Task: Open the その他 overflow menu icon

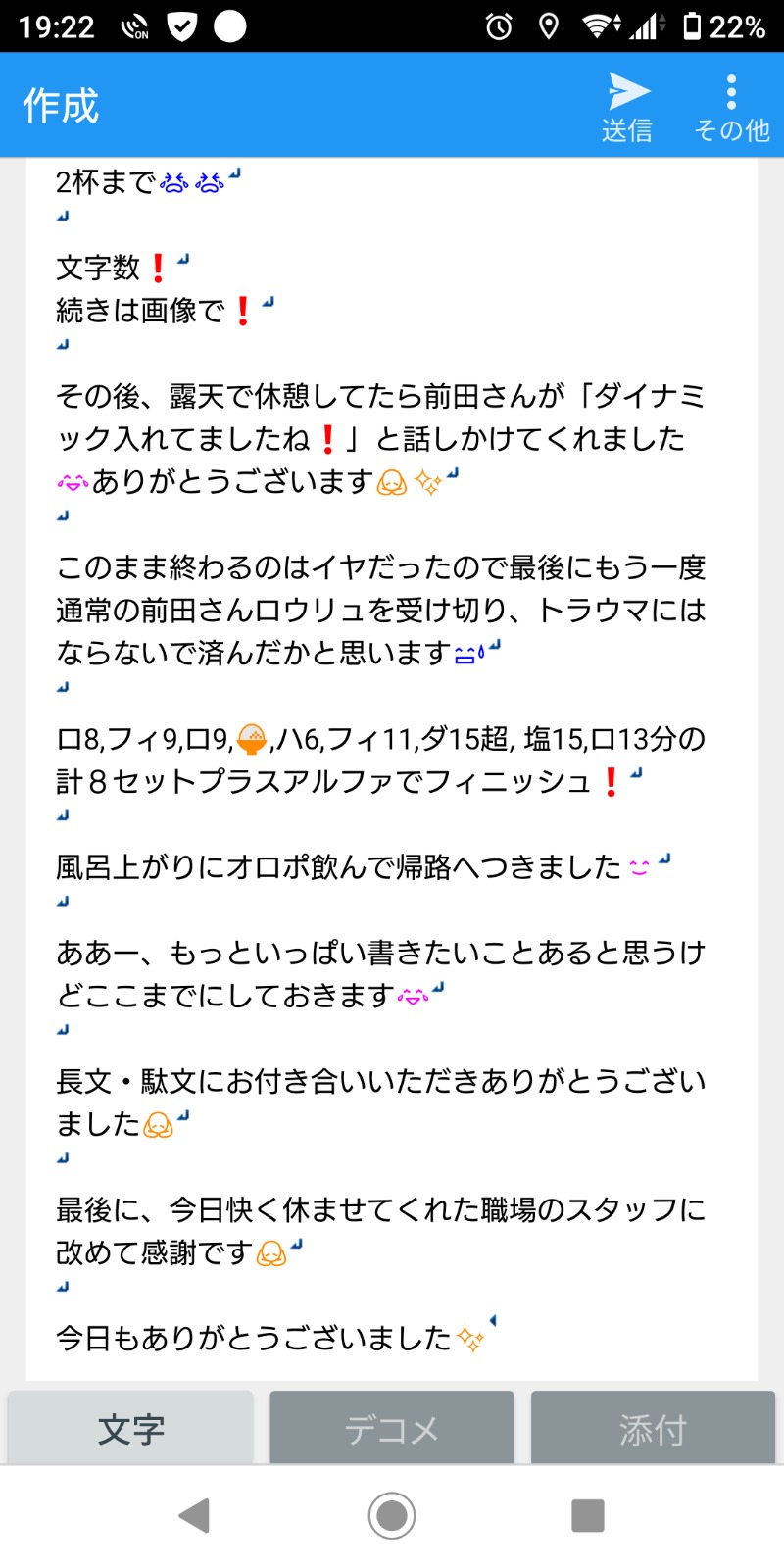Action: coord(731,91)
